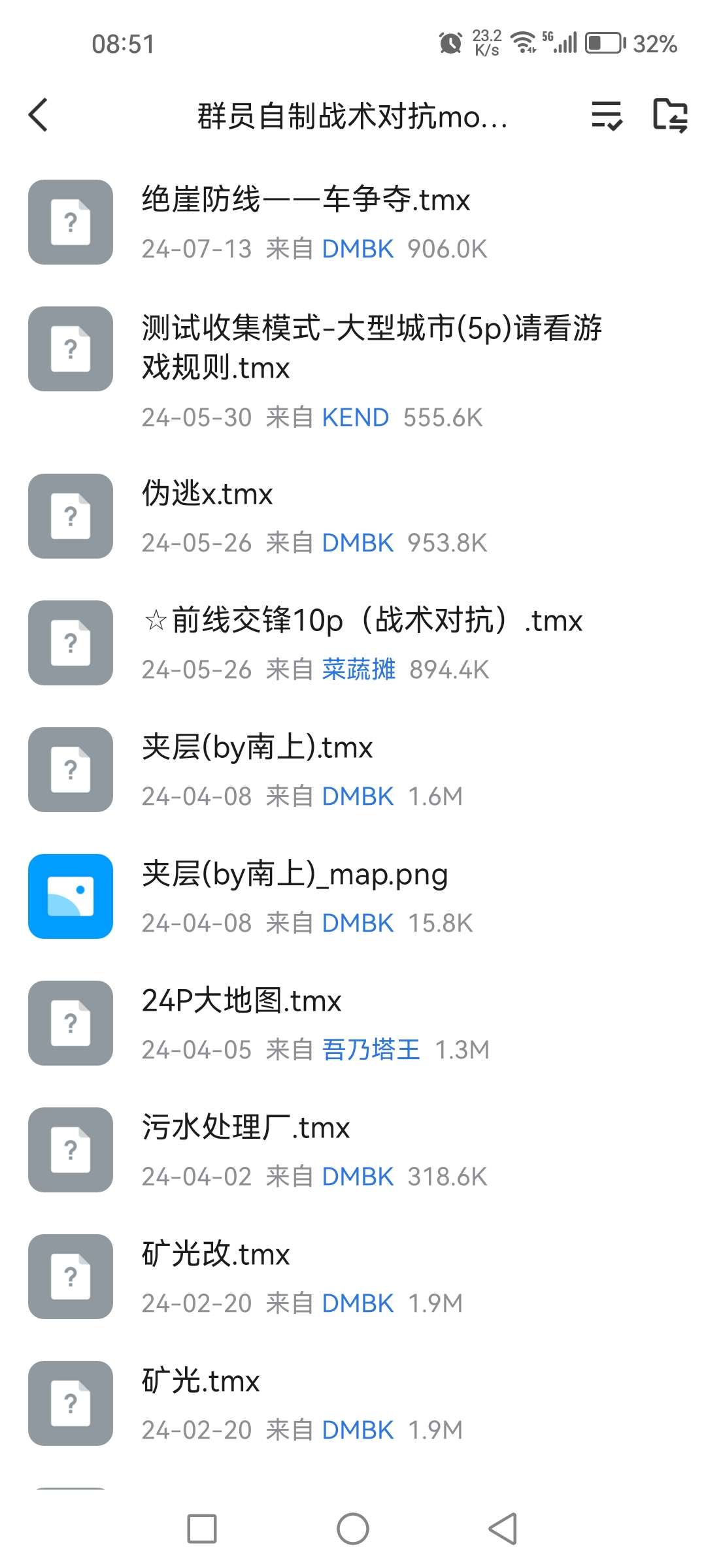Open file 测试收集模式-大型城市(5p)请看游戏规则.tmx
The width and height of the screenshot is (706, 1568).
click(353, 370)
